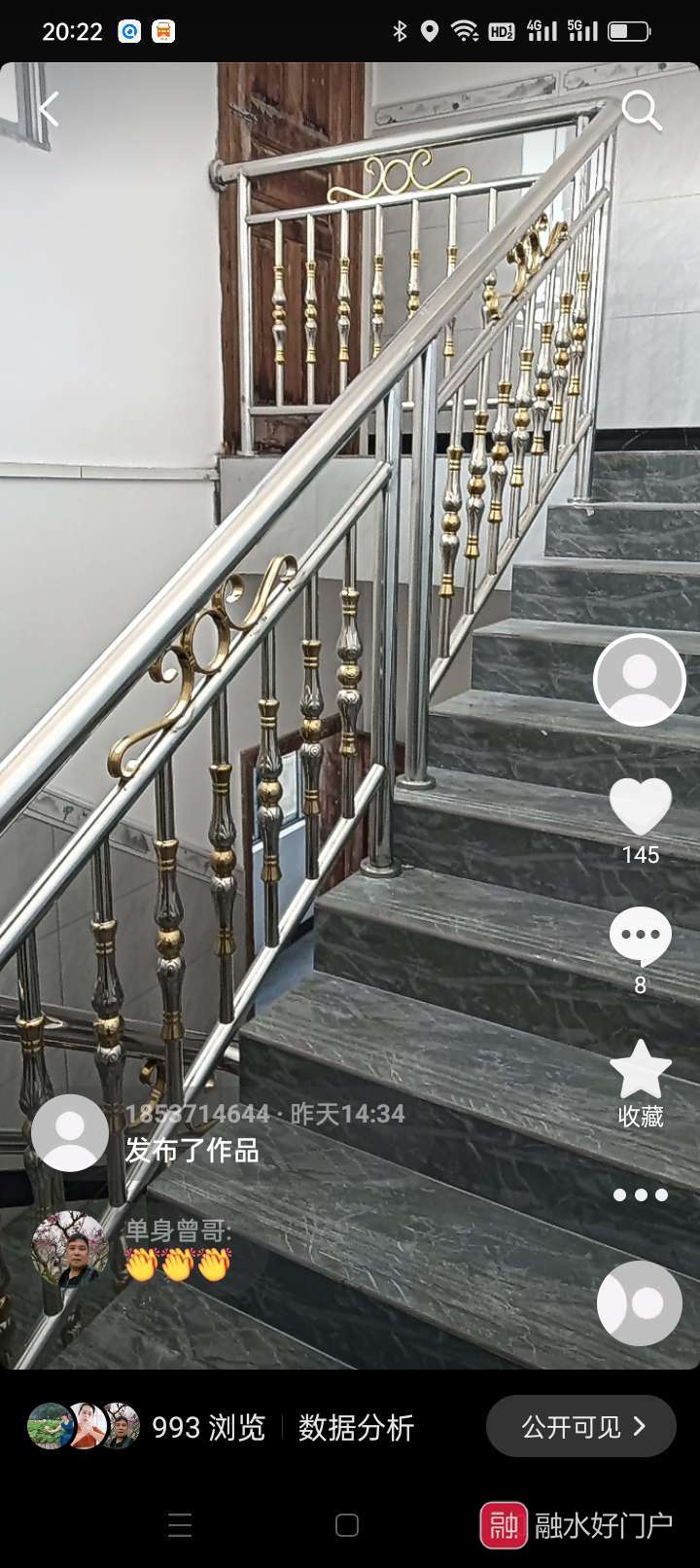Screen dimensions: 700x1568
Task: Change visibility via 公开可见 button
Action: [581, 1426]
